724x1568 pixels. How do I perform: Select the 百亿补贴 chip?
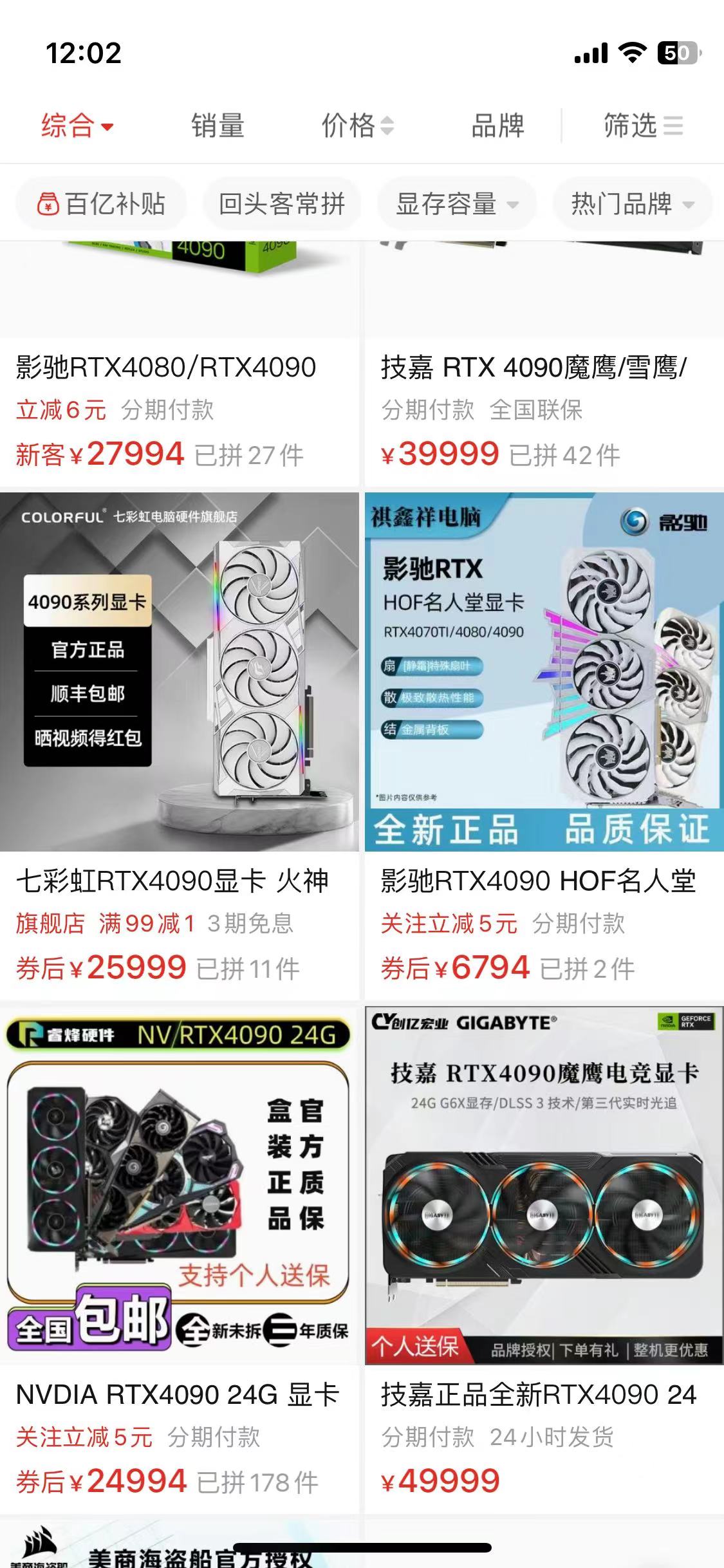click(x=102, y=204)
